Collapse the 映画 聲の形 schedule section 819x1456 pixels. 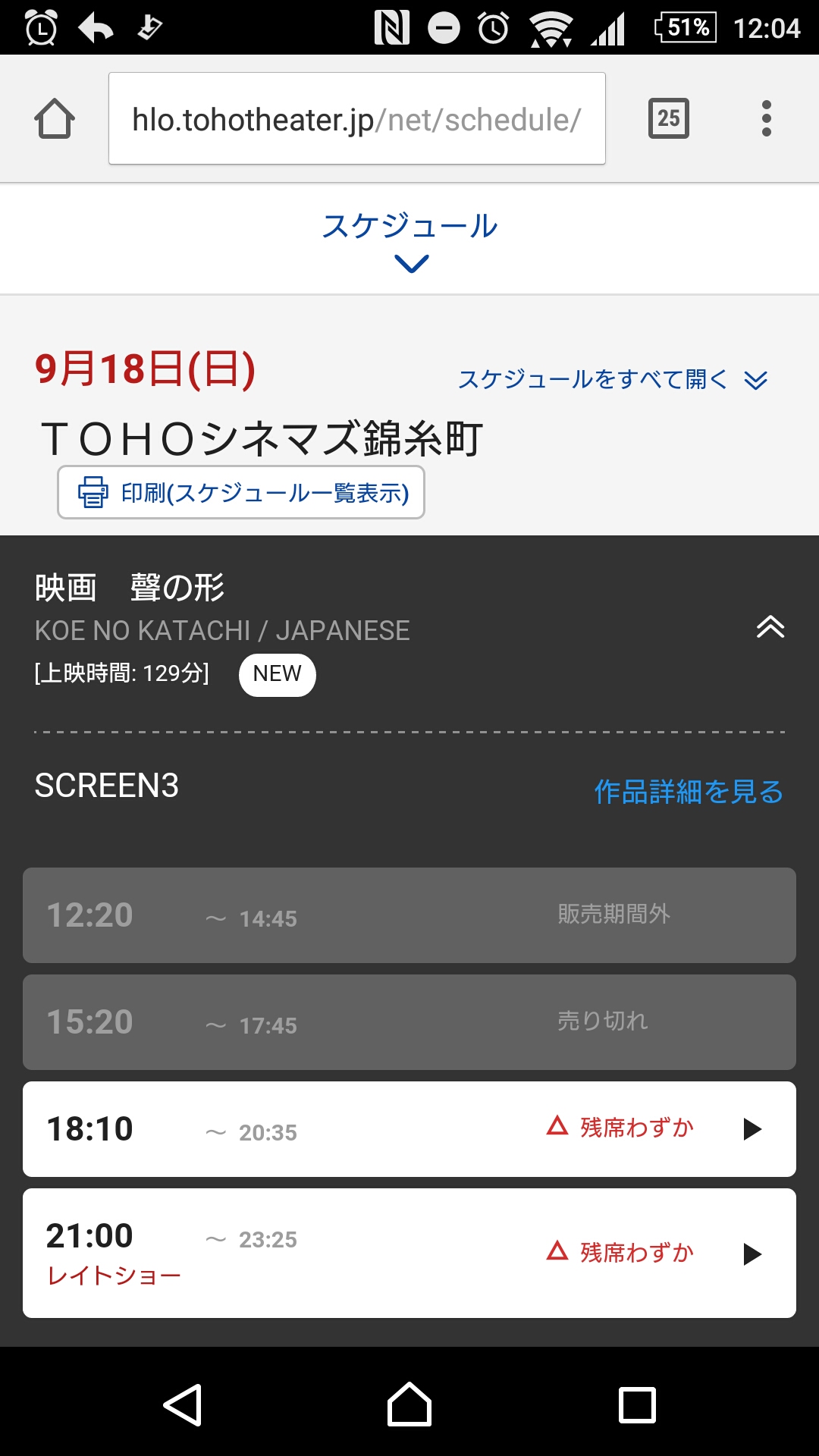coord(770,627)
